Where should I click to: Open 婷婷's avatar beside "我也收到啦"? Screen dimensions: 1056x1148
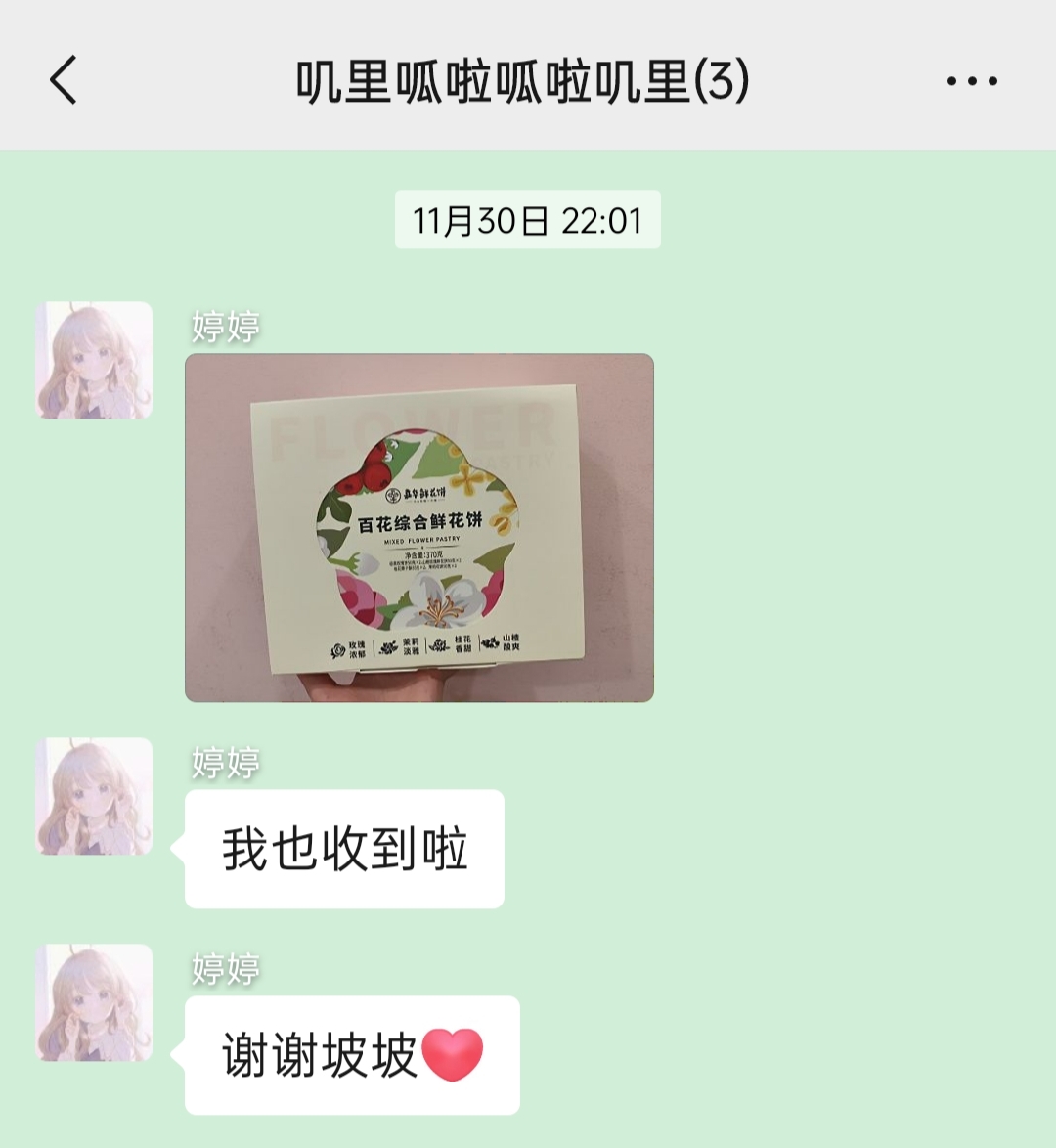[94, 796]
